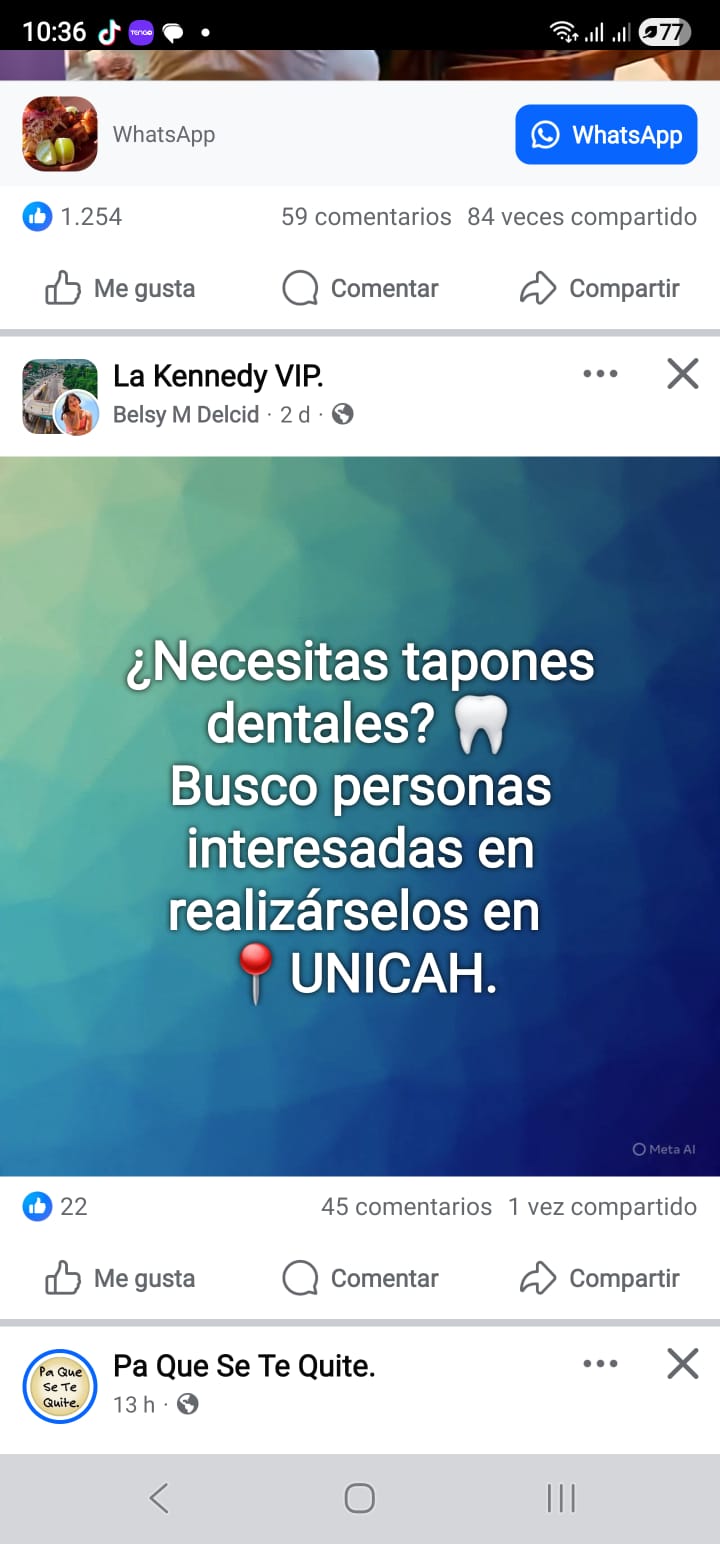Share the post with 84 shares
The height and width of the screenshot is (1544, 720).
click(x=600, y=289)
